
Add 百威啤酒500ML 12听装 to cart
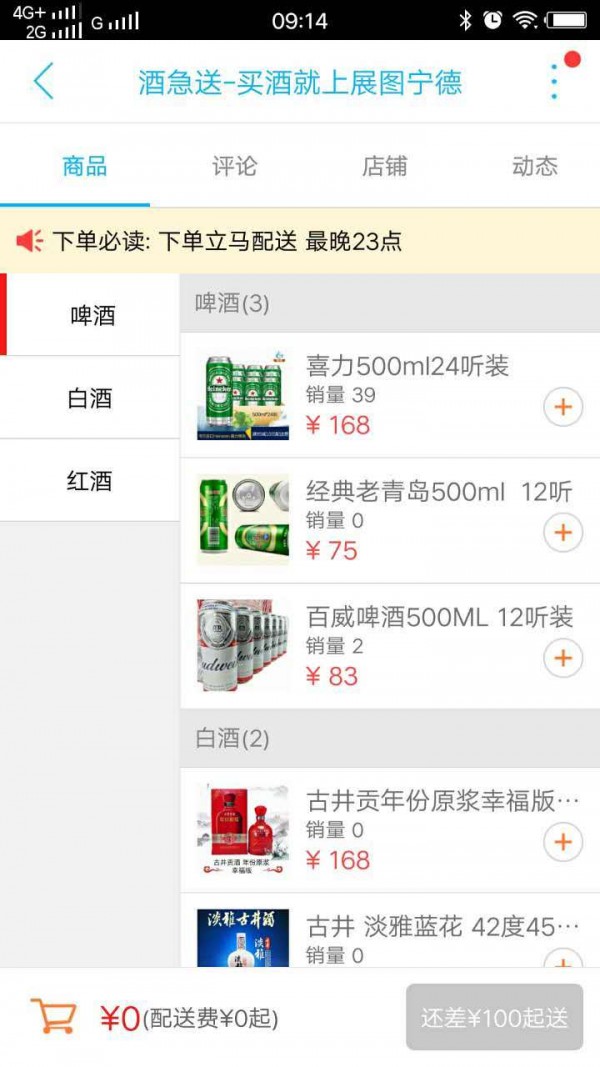tap(563, 658)
